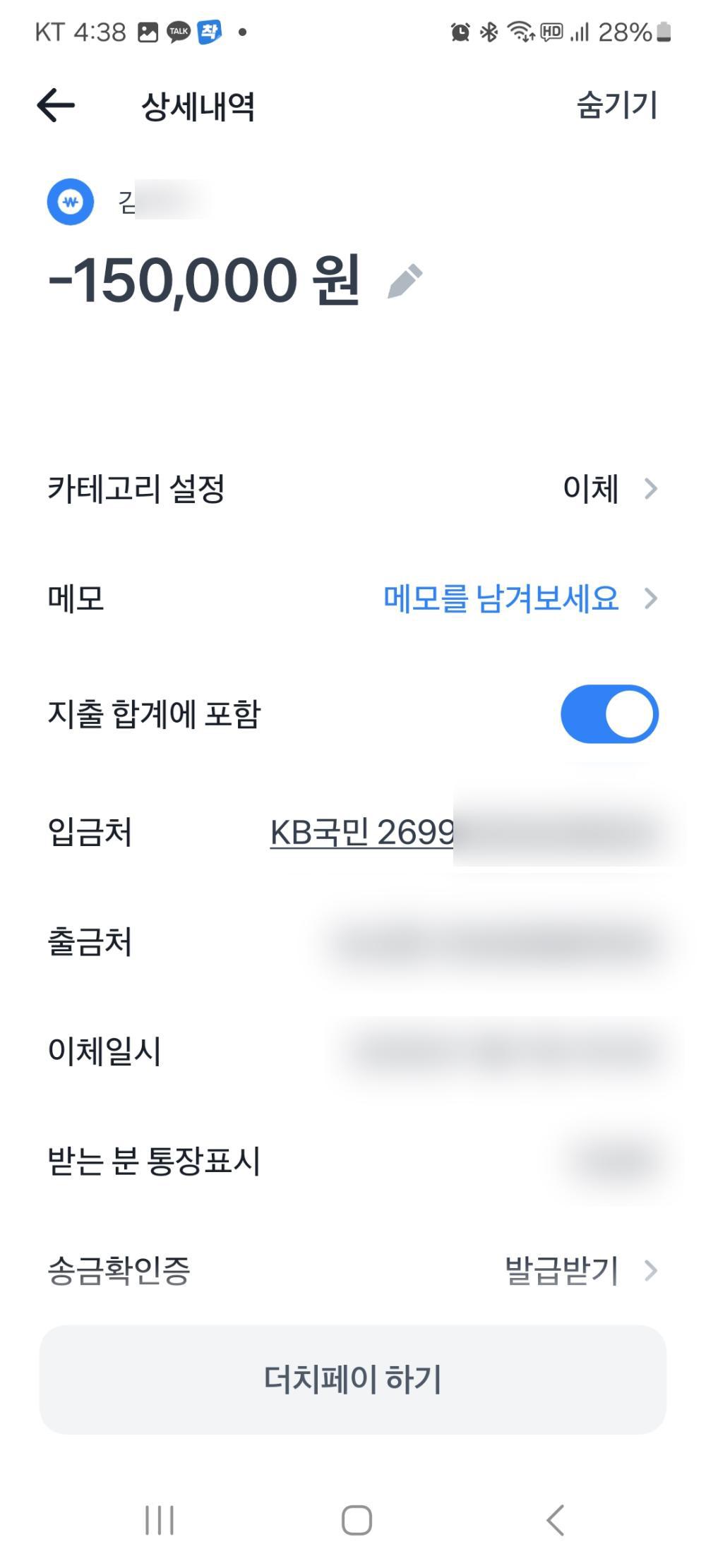
Task: Open 카테고리 설정 row showing 이체
Action: [353, 488]
